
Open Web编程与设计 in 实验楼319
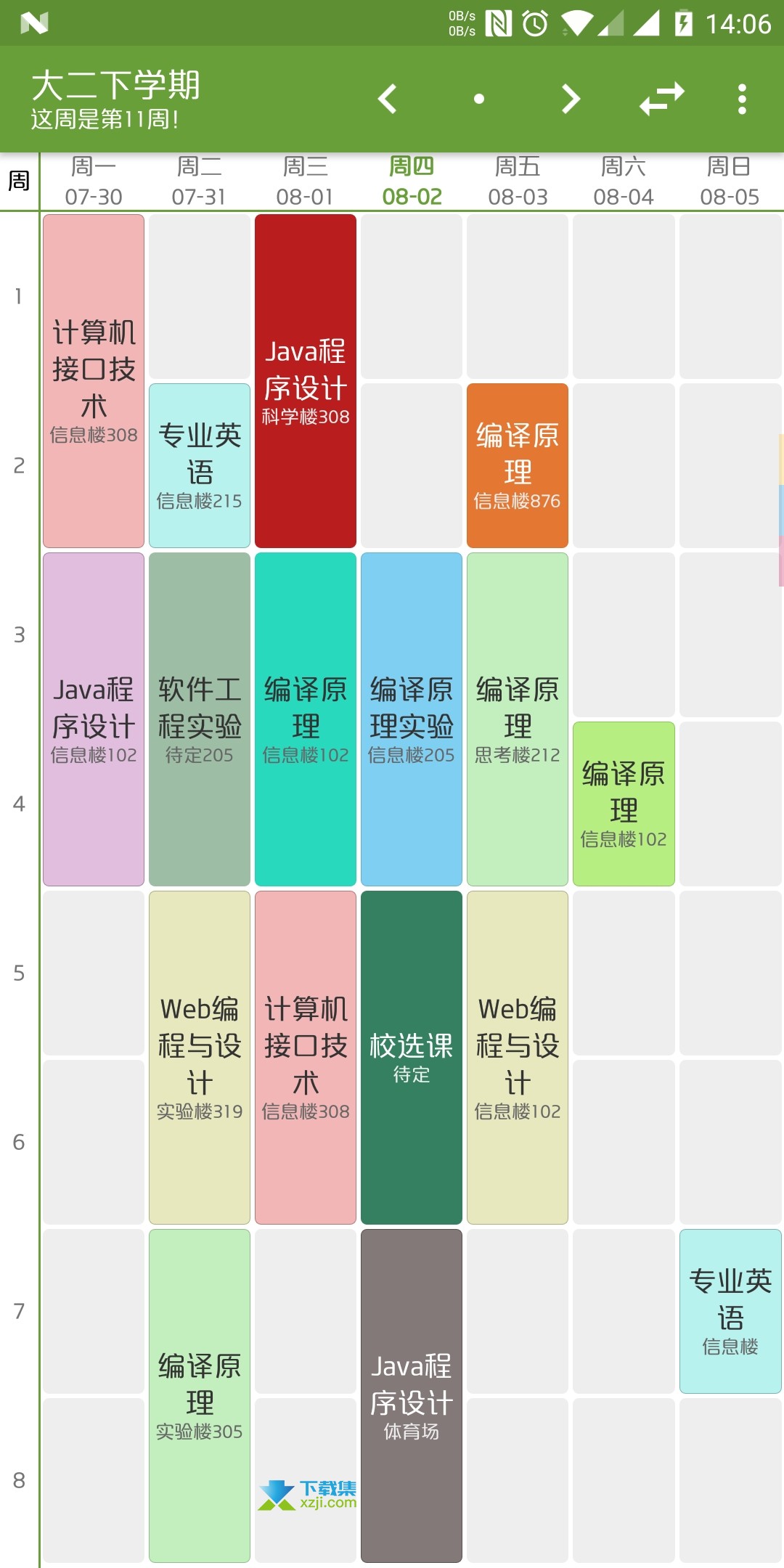point(200,1058)
